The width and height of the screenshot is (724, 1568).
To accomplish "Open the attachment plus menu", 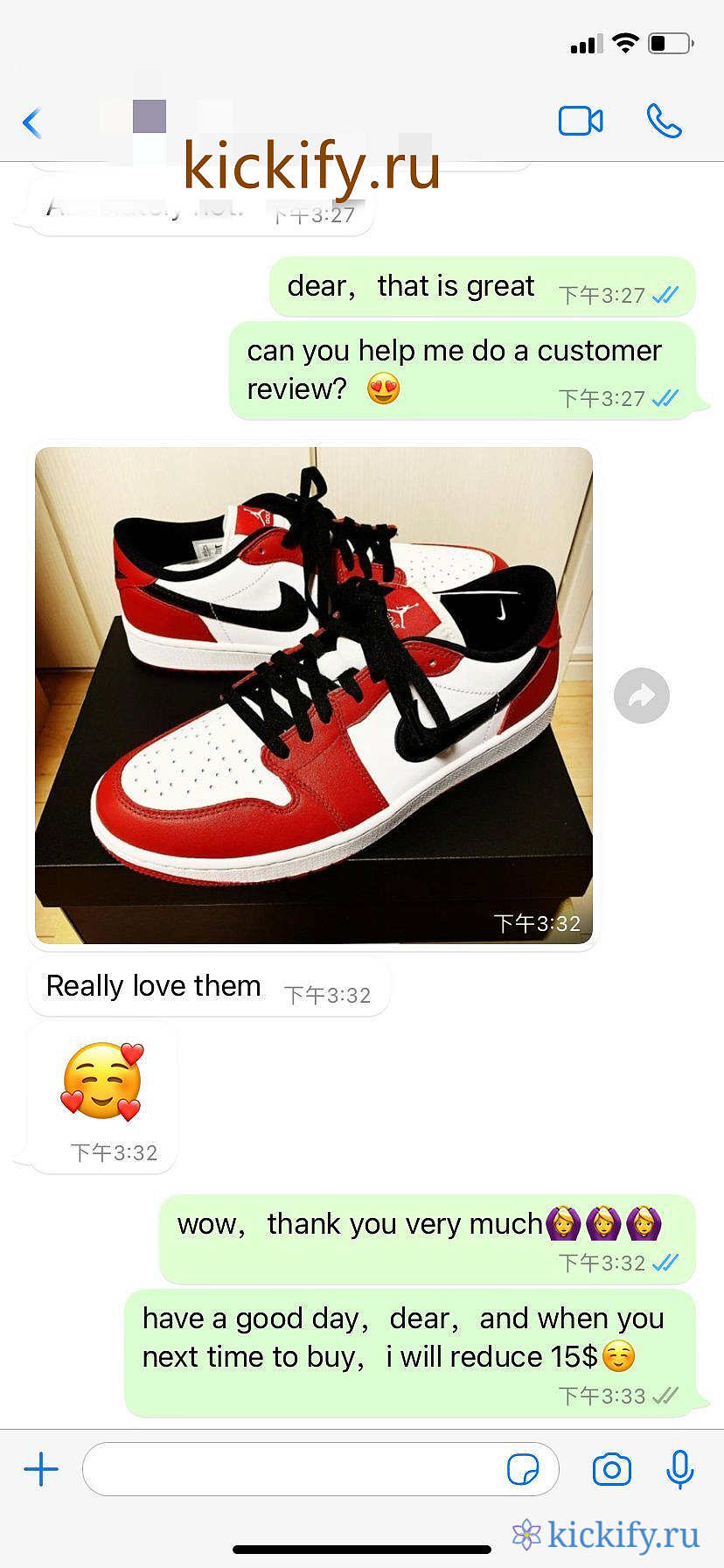I will click(x=41, y=1469).
